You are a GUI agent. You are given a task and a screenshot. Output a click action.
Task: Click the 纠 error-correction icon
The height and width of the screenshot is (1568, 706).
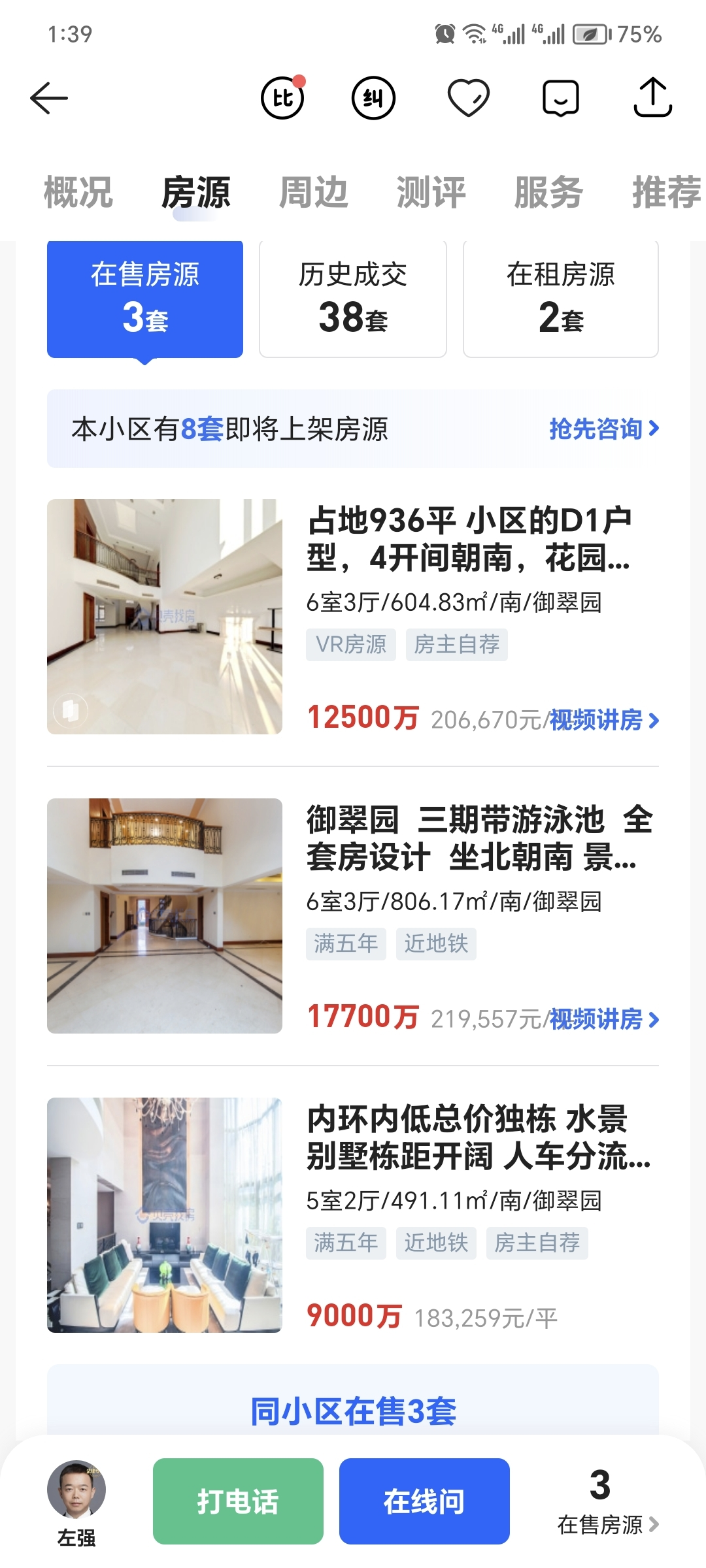pyautogui.click(x=373, y=98)
